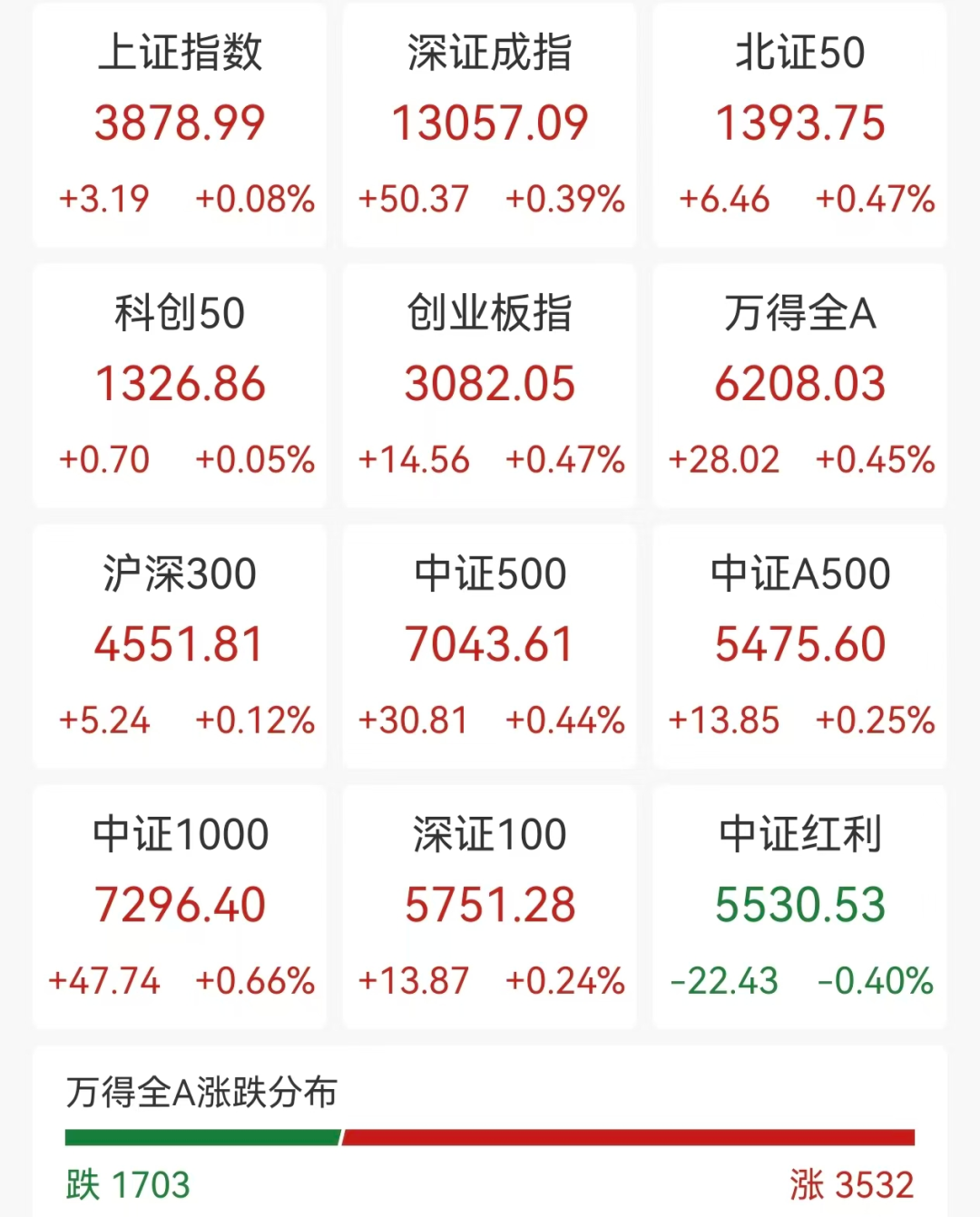Open the 中证1000 index card
Viewport: 980px width, 1217px height.
coord(180,907)
